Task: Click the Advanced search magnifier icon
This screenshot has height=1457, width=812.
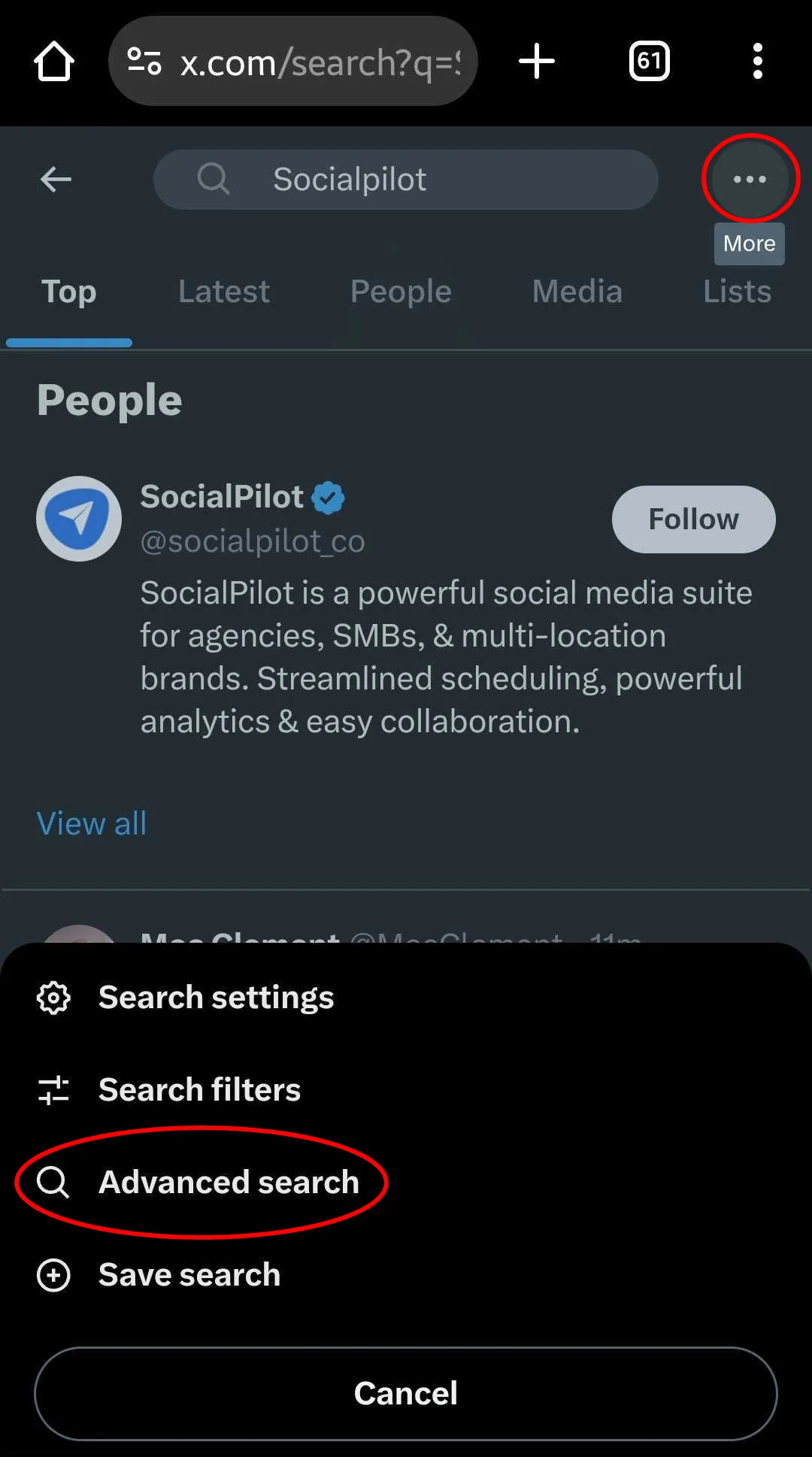Action: pos(53,1182)
